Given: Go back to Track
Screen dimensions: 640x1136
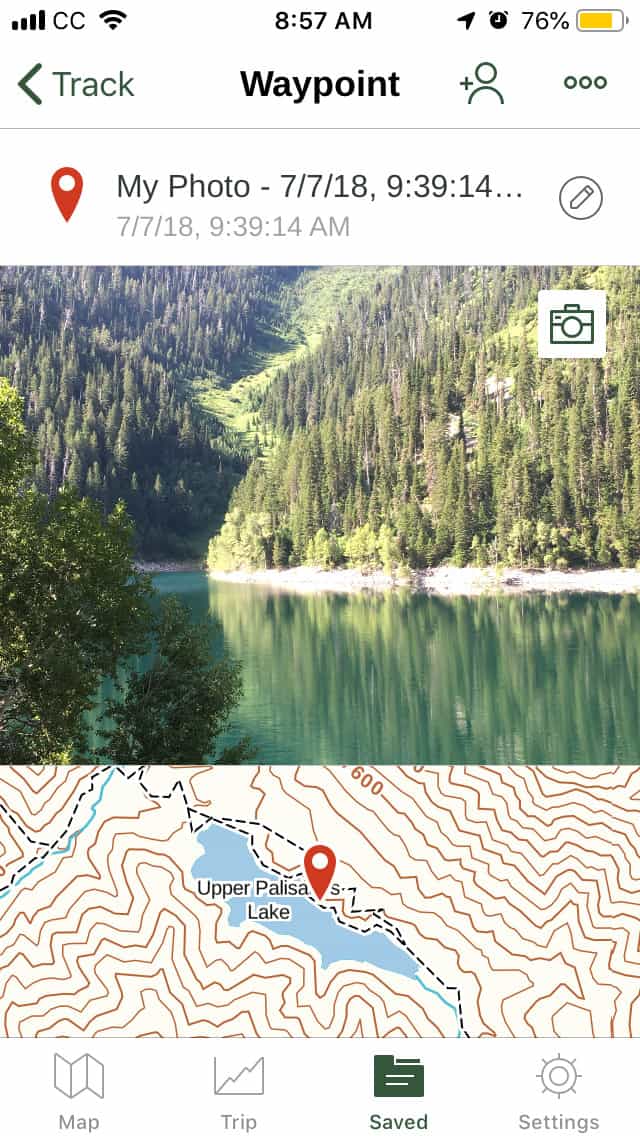Looking at the screenshot, I should (76, 84).
